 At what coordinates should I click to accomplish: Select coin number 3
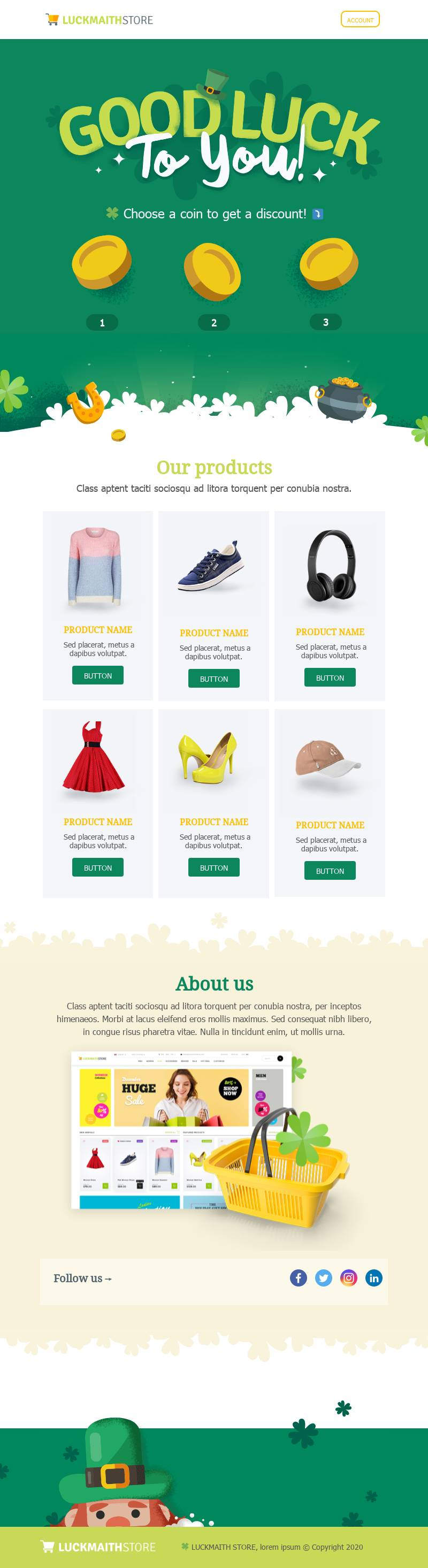(329, 264)
